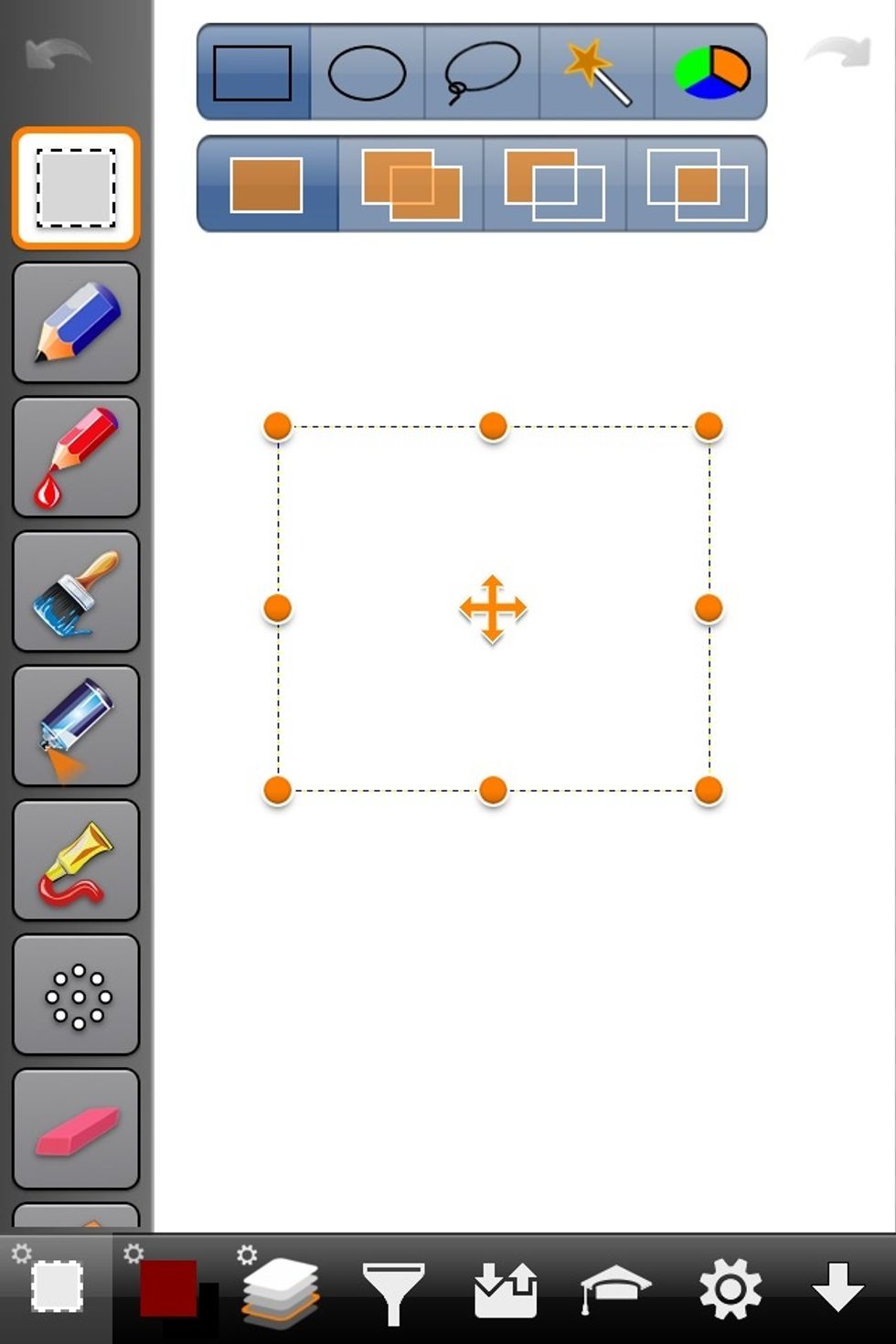The width and height of the screenshot is (896, 1344).
Task: Activate the magic wand selection
Action: pyautogui.click(x=594, y=73)
